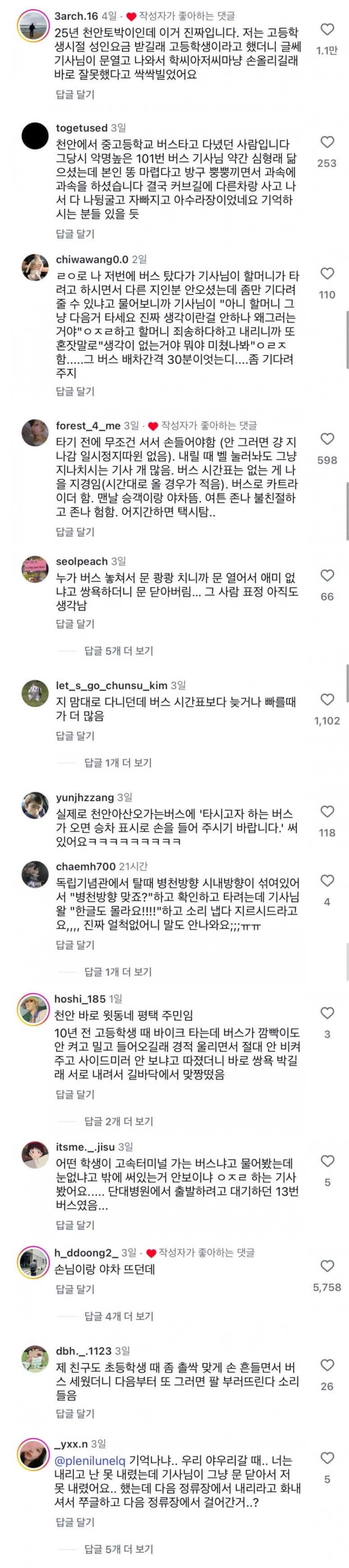Image resolution: width=349 pixels, height=1568 pixels.
Task: Expand 답글 2개 더 보기 under hoshi_185
Action: coord(118,1121)
